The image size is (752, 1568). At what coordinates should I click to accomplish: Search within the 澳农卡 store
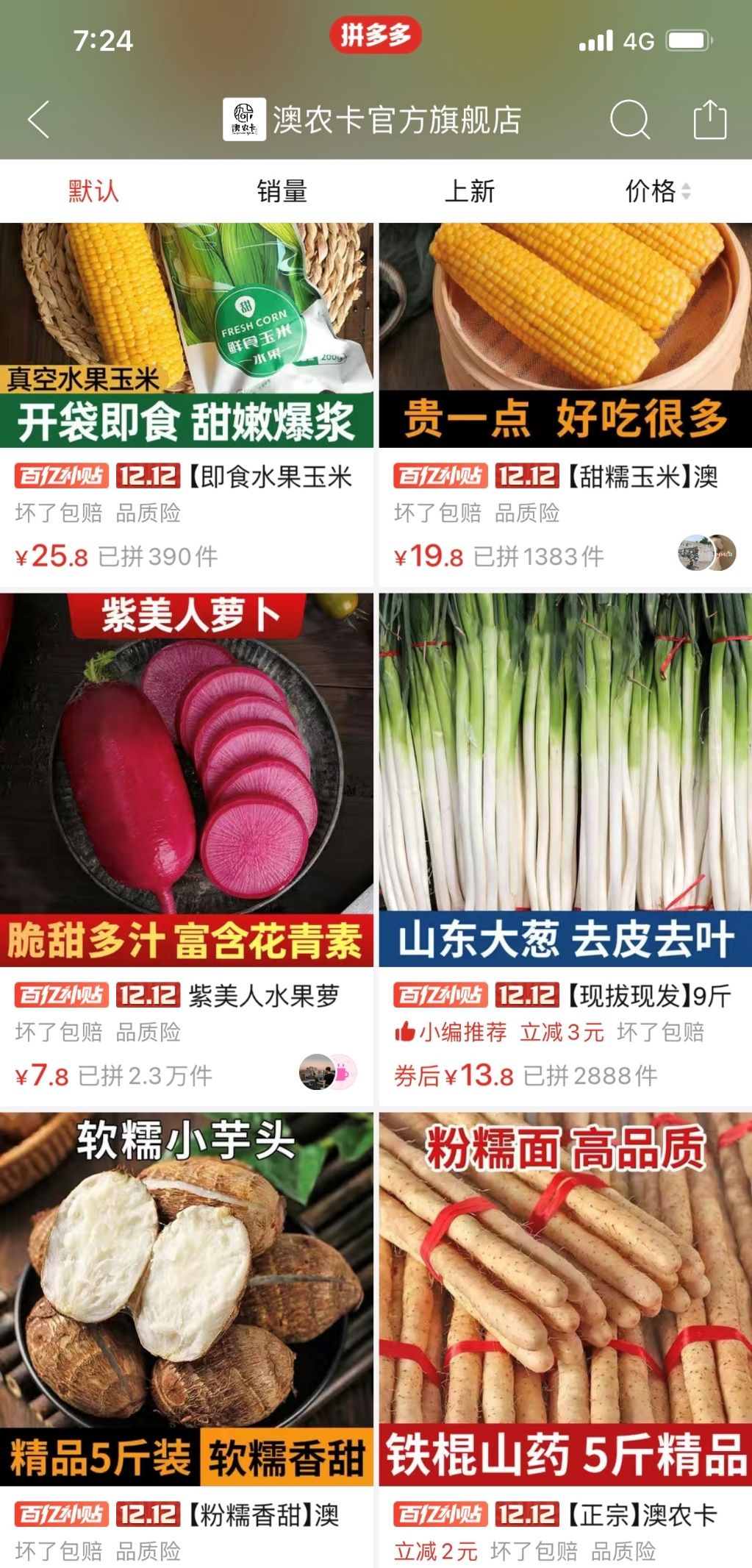630,120
